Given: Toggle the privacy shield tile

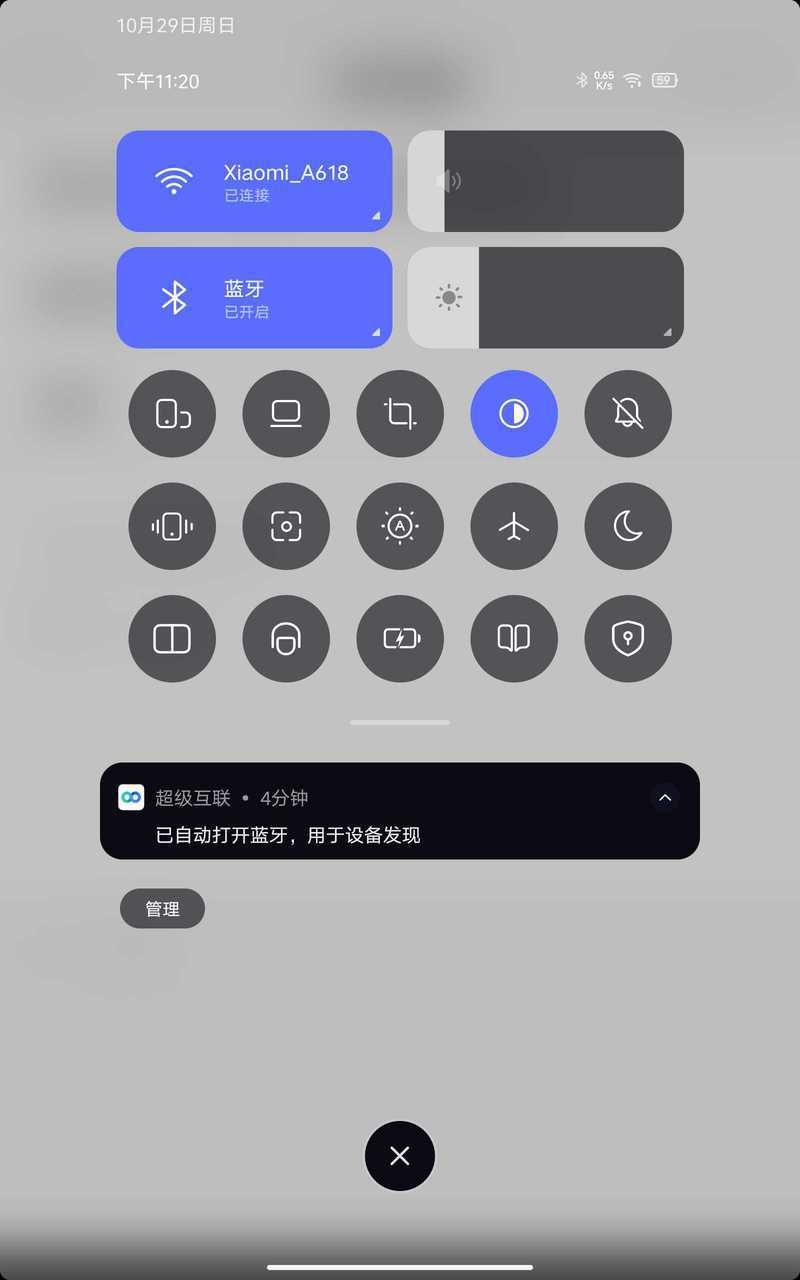Looking at the screenshot, I should point(628,639).
